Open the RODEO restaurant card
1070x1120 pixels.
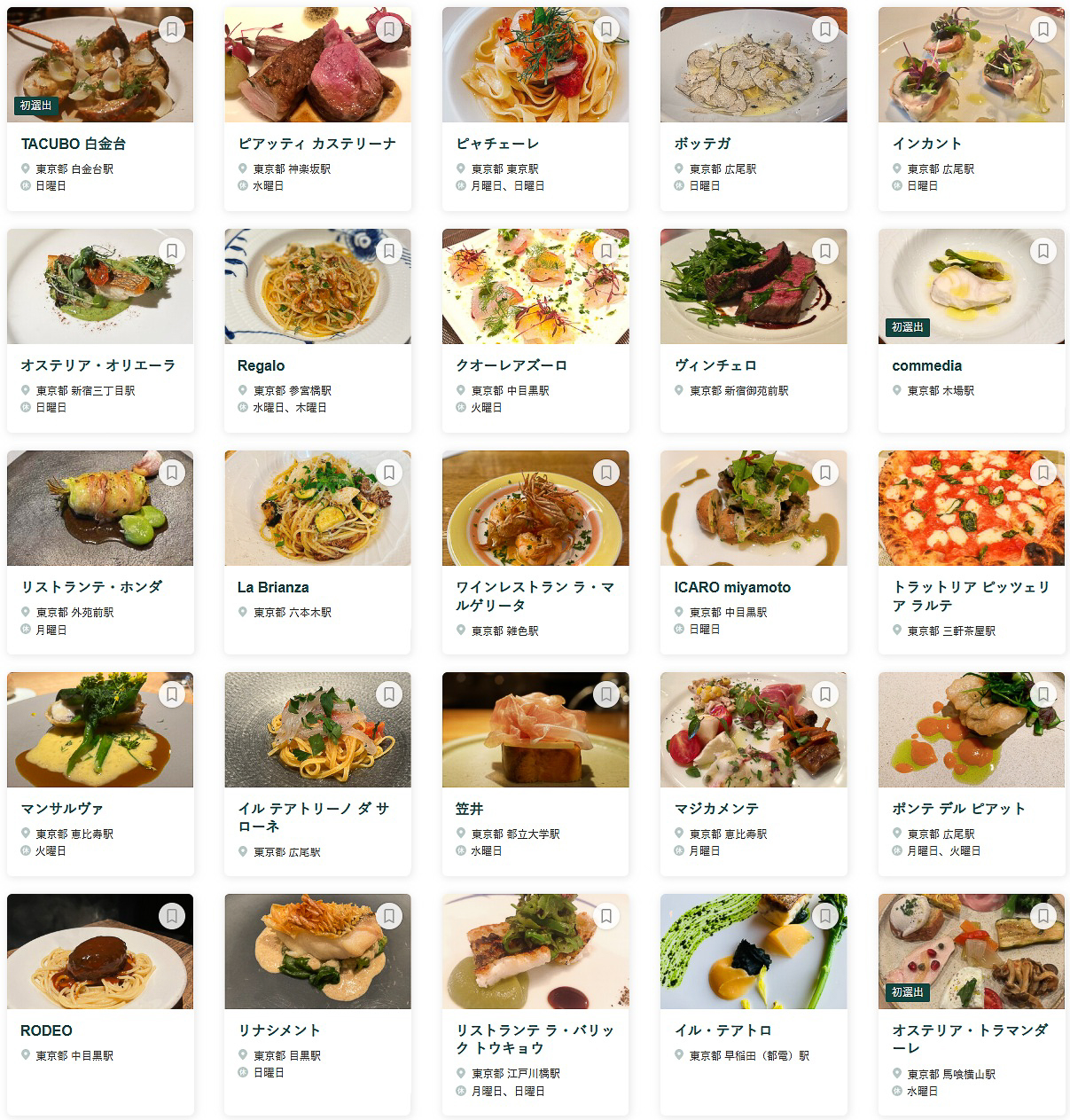[x=47, y=1030]
